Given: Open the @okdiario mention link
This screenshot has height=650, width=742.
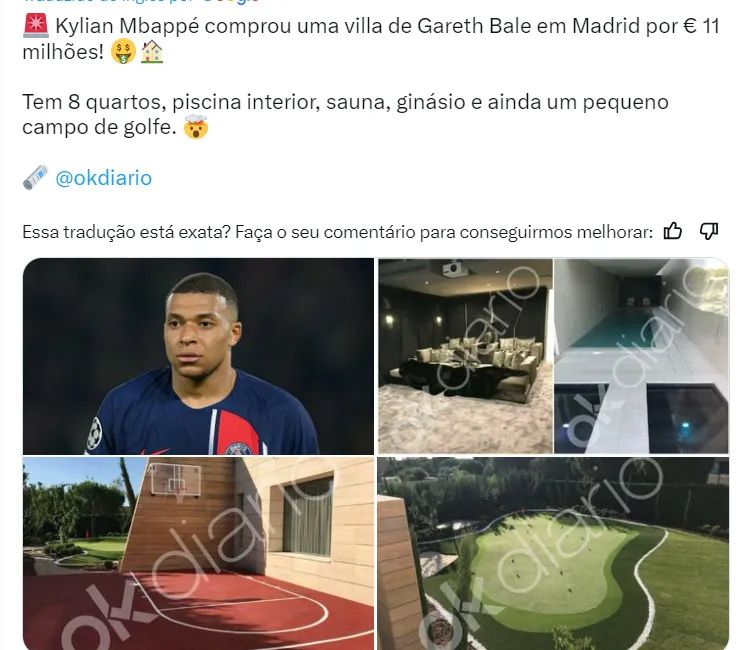Looking at the screenshot, I should point(103,178).
